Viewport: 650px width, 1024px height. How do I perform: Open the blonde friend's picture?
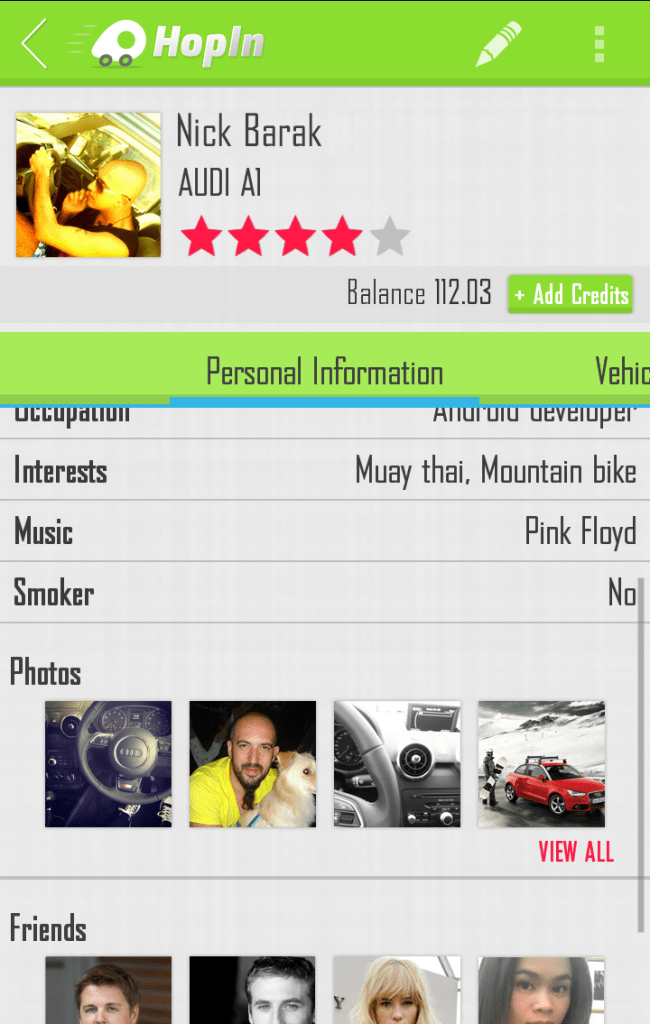tap(397, 990)
